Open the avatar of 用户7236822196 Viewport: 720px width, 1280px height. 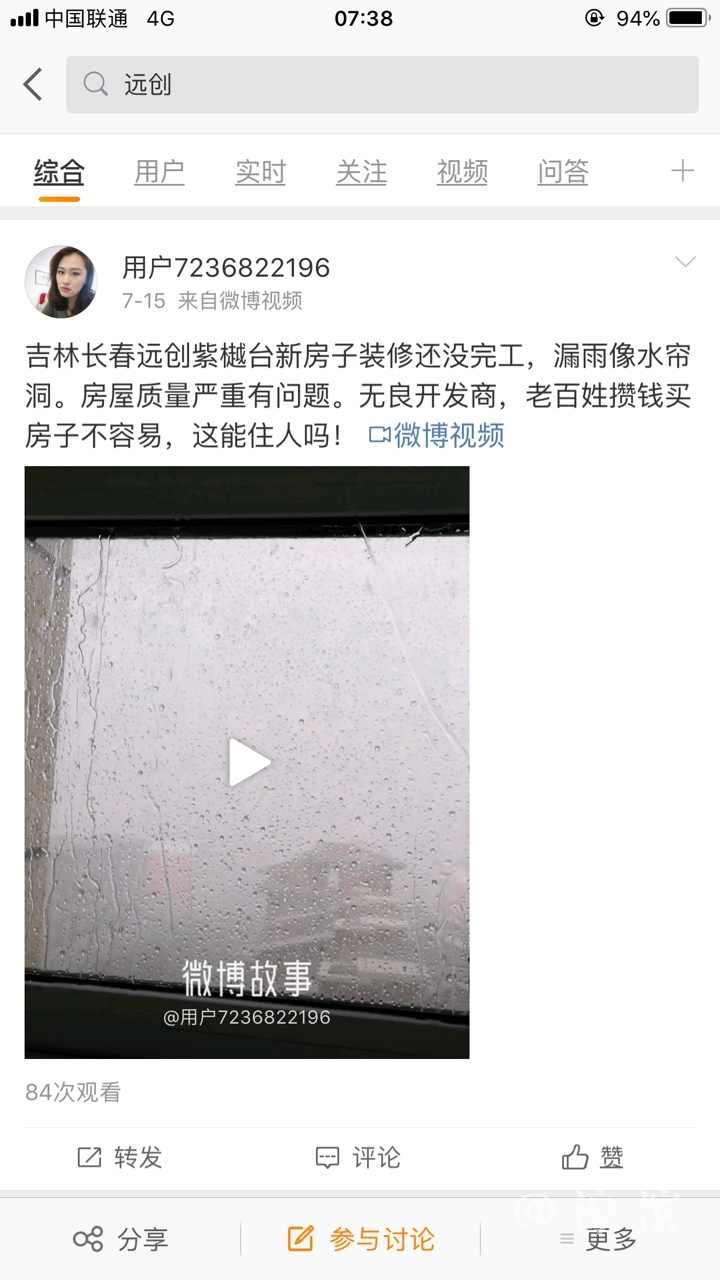pos(61,282)
